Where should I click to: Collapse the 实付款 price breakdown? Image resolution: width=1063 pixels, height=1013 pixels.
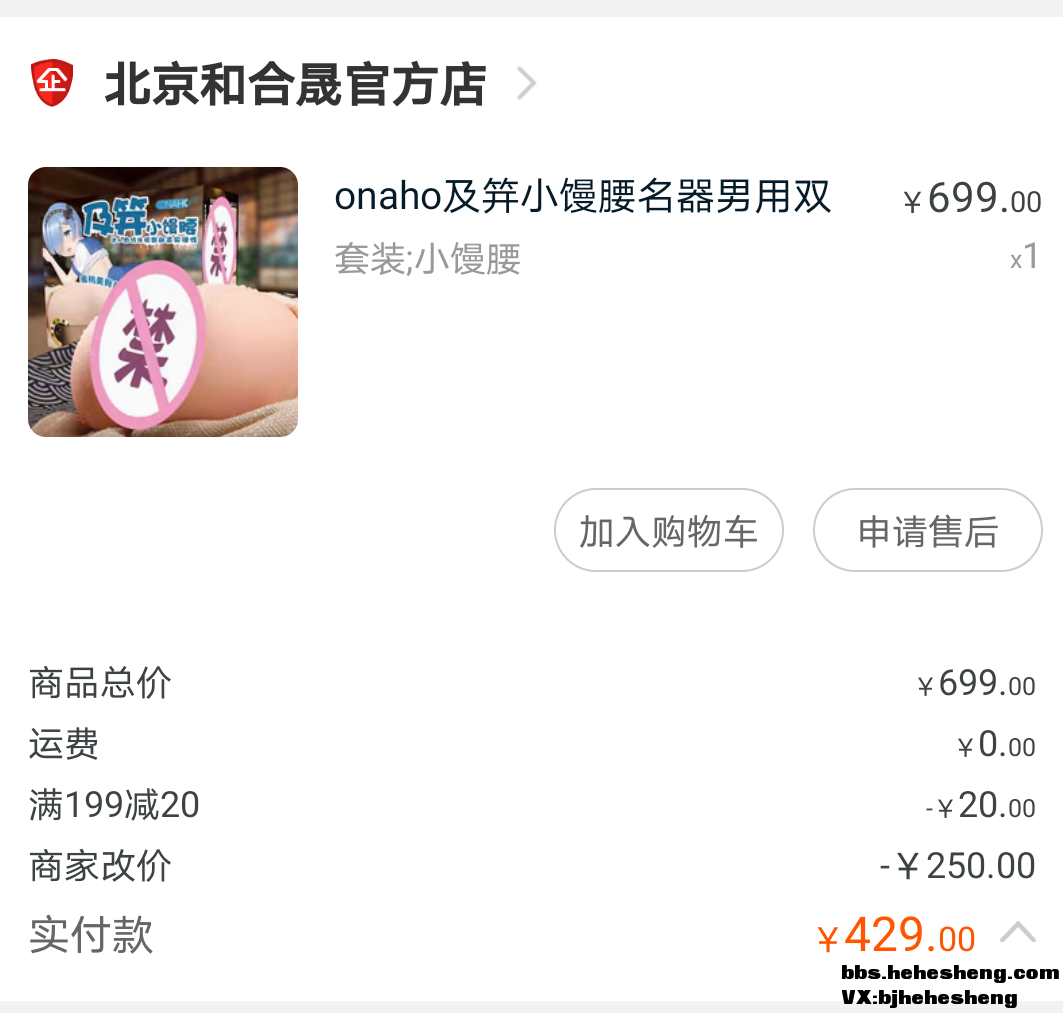(x=1017, y=935)
